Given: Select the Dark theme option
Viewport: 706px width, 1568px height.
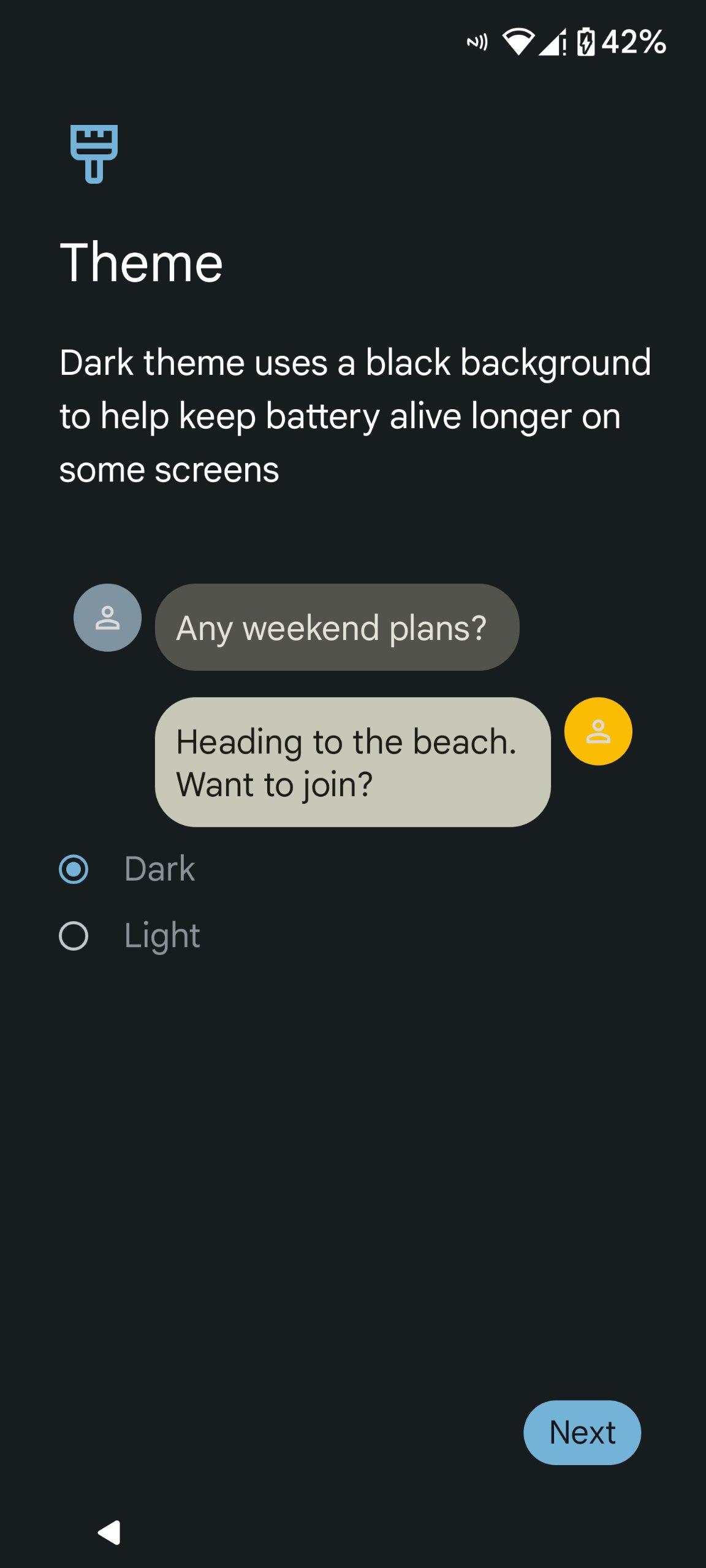Looking at the screenshot, I should click(x=74, y=869).
